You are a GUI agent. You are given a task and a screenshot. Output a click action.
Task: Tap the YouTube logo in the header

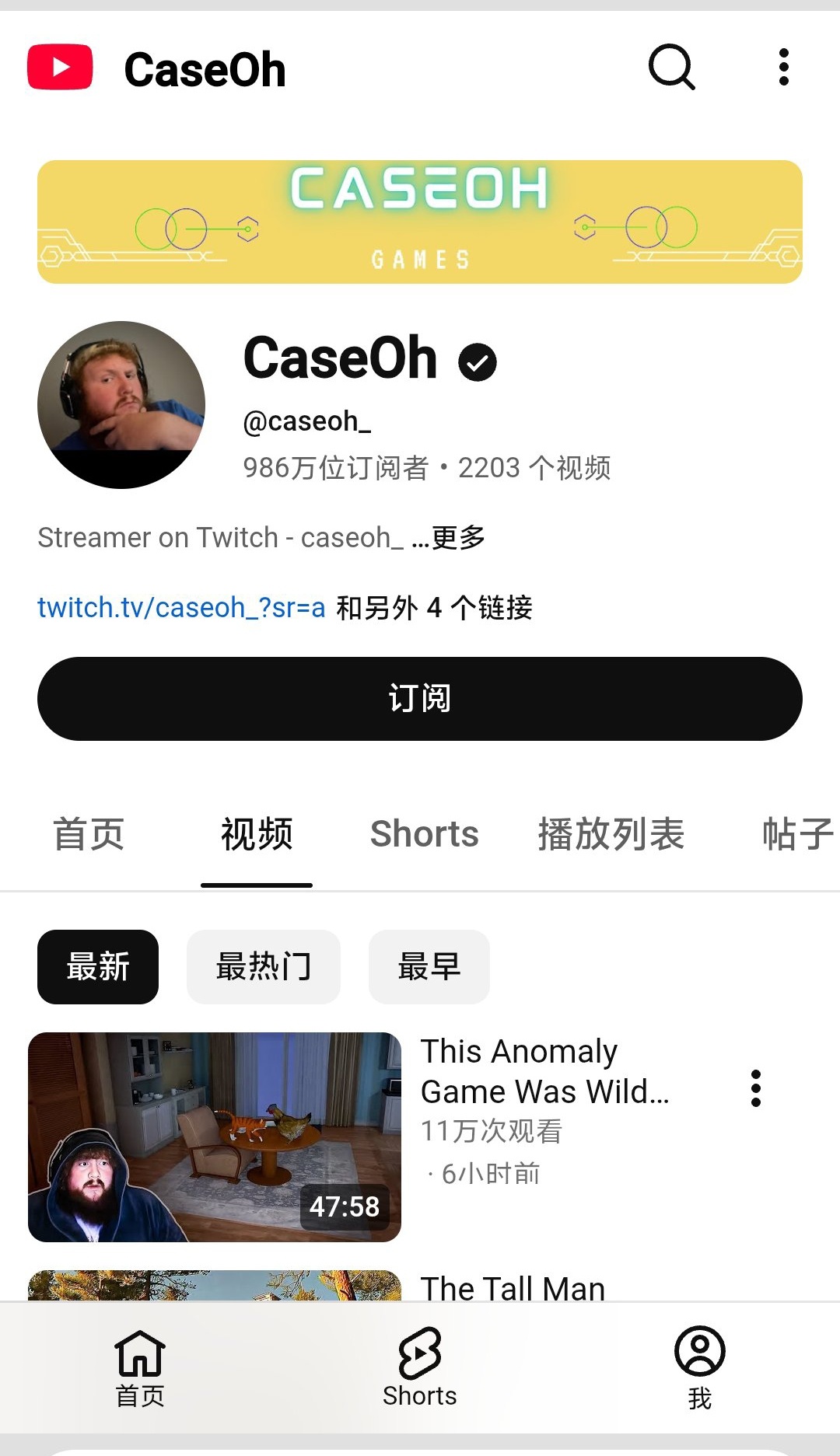point(60,68)
